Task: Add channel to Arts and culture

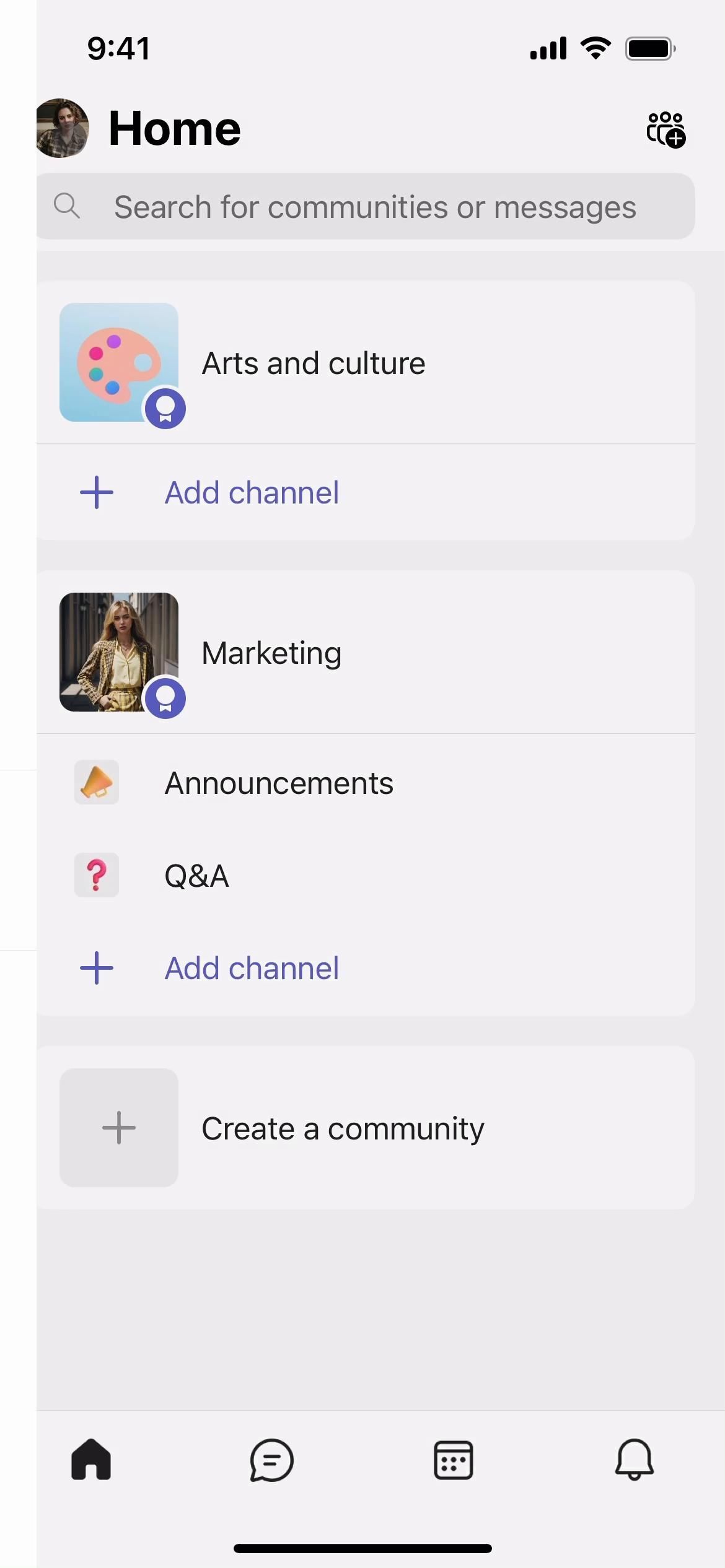Action: (251, 493)
